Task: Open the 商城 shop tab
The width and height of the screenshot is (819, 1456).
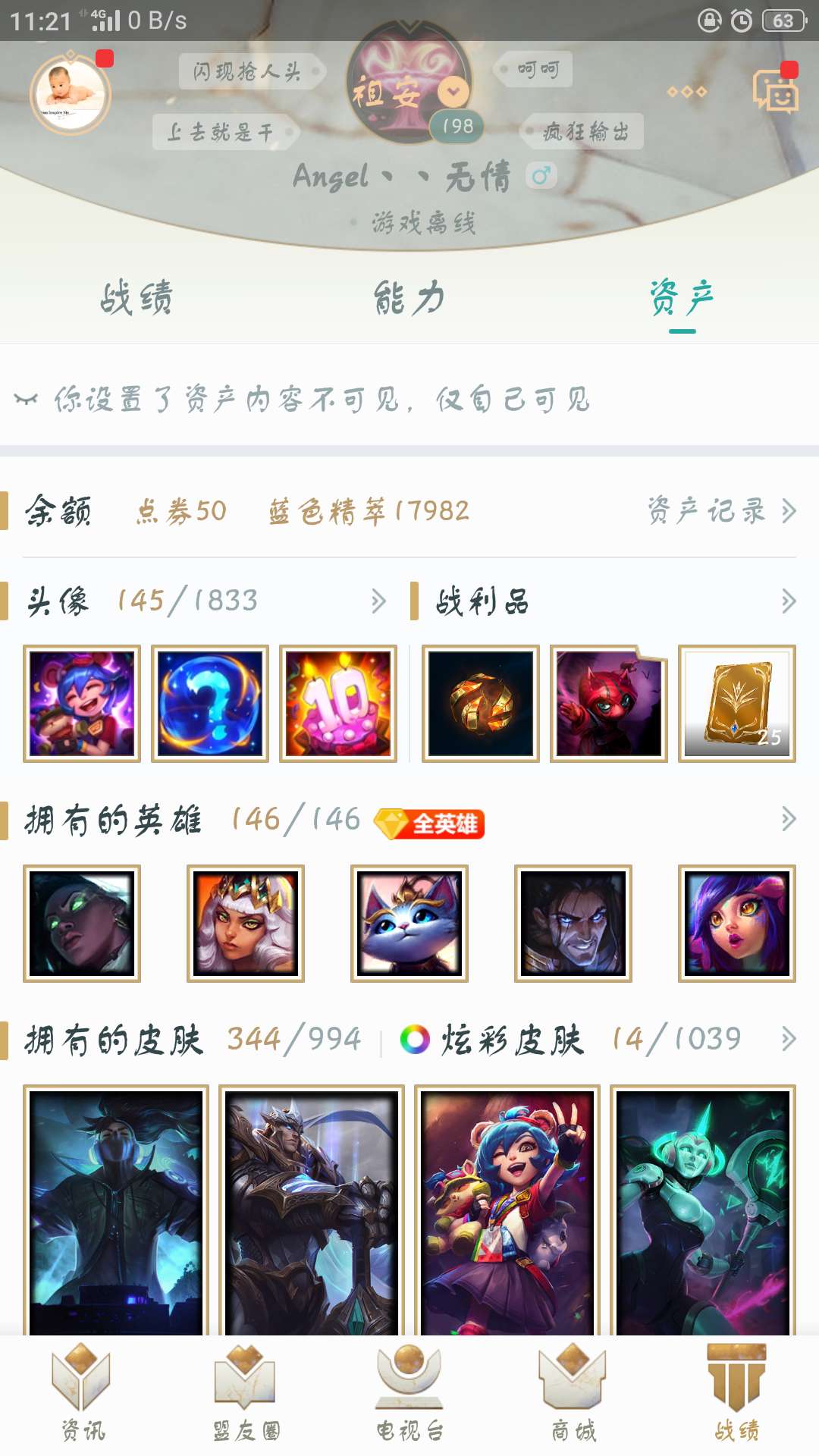Action: 573,1394
